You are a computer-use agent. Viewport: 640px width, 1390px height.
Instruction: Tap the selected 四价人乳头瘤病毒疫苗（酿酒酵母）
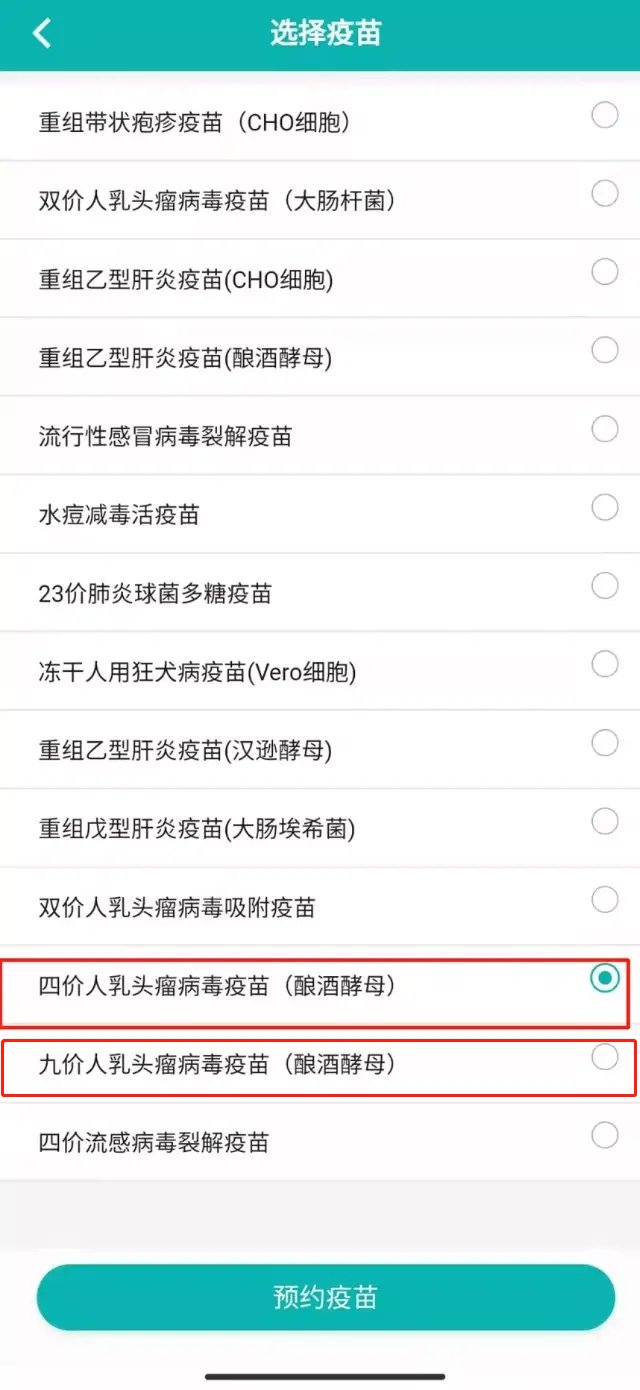coord(604,980)
